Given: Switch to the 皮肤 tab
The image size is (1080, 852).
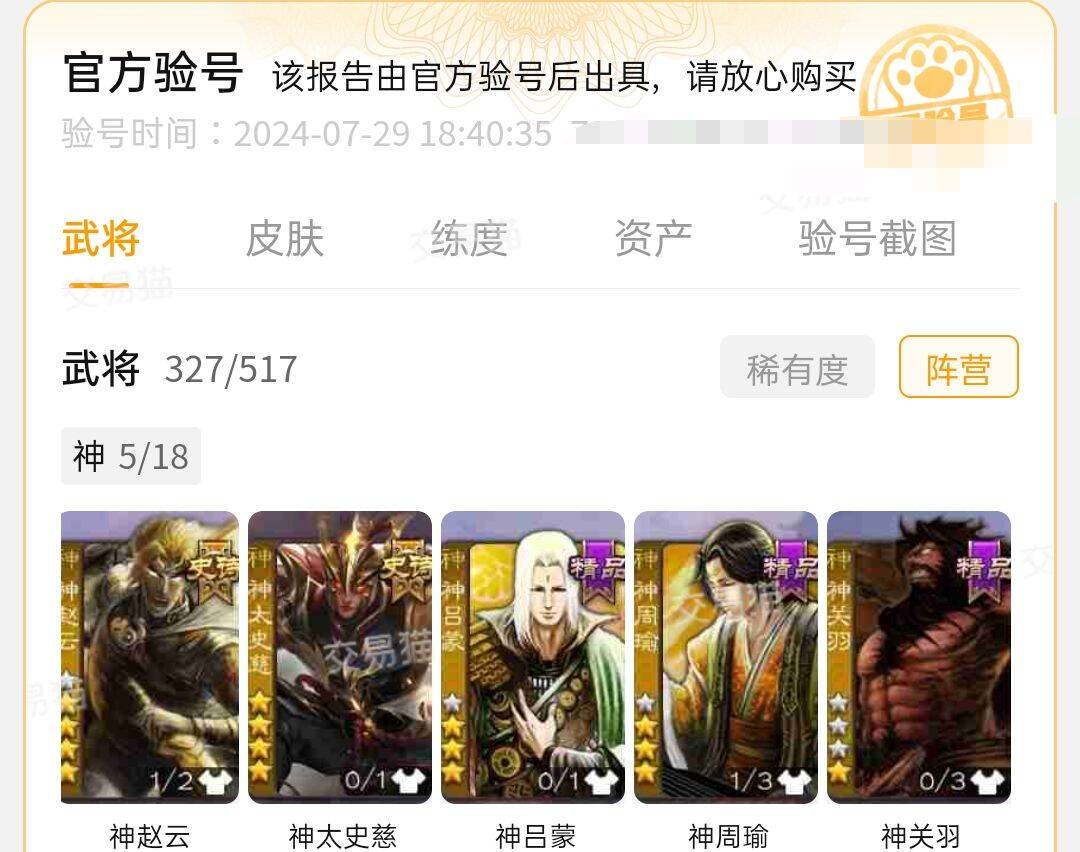Looking at the screenshot, I should tap(285, 239).
